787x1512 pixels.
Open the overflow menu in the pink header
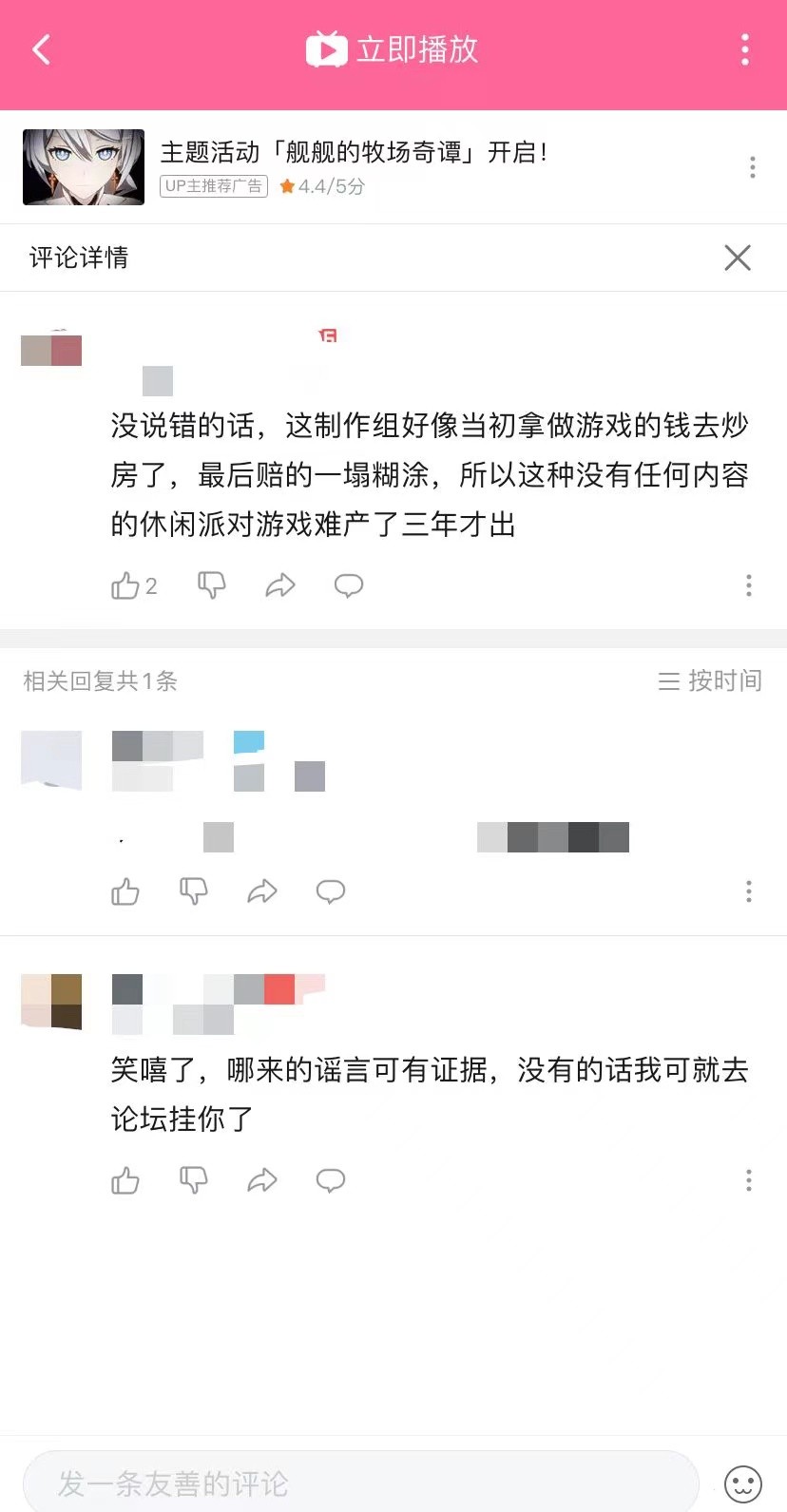pyautogui.click(x=745, y=49)
